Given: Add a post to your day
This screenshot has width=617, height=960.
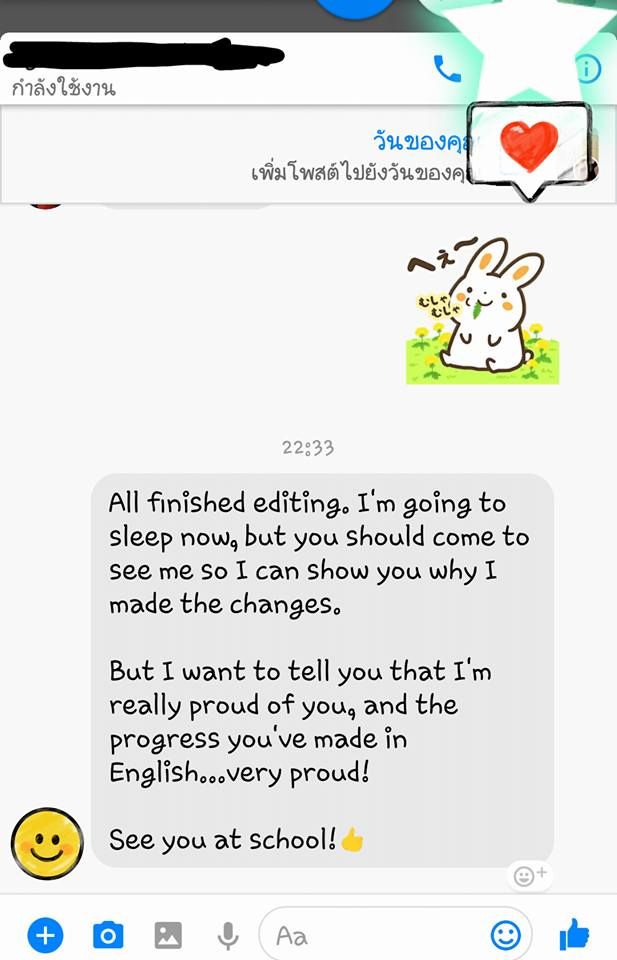Looking at the screenshot, I should click(x=360, y=172).
